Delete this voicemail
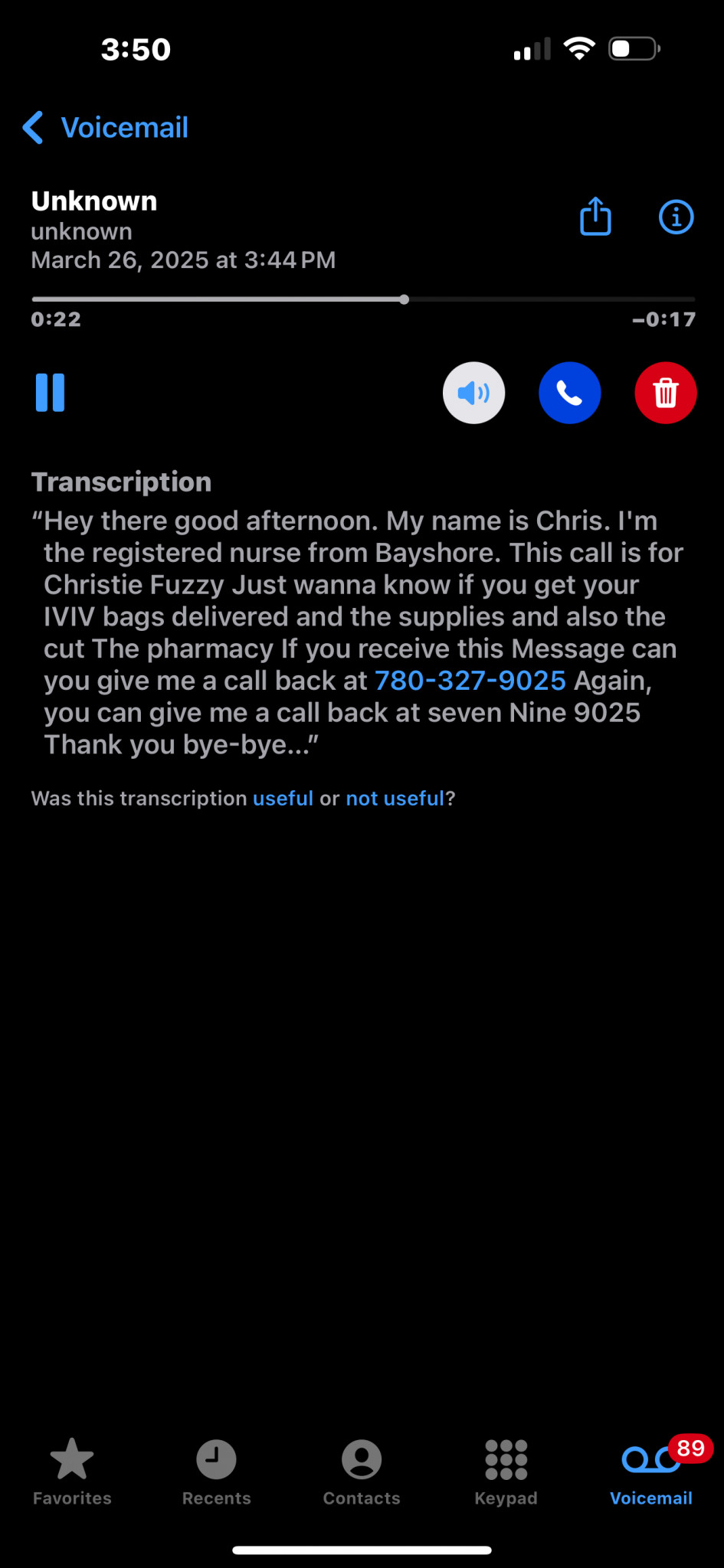 pyautogui.click(x=665, y=393)
